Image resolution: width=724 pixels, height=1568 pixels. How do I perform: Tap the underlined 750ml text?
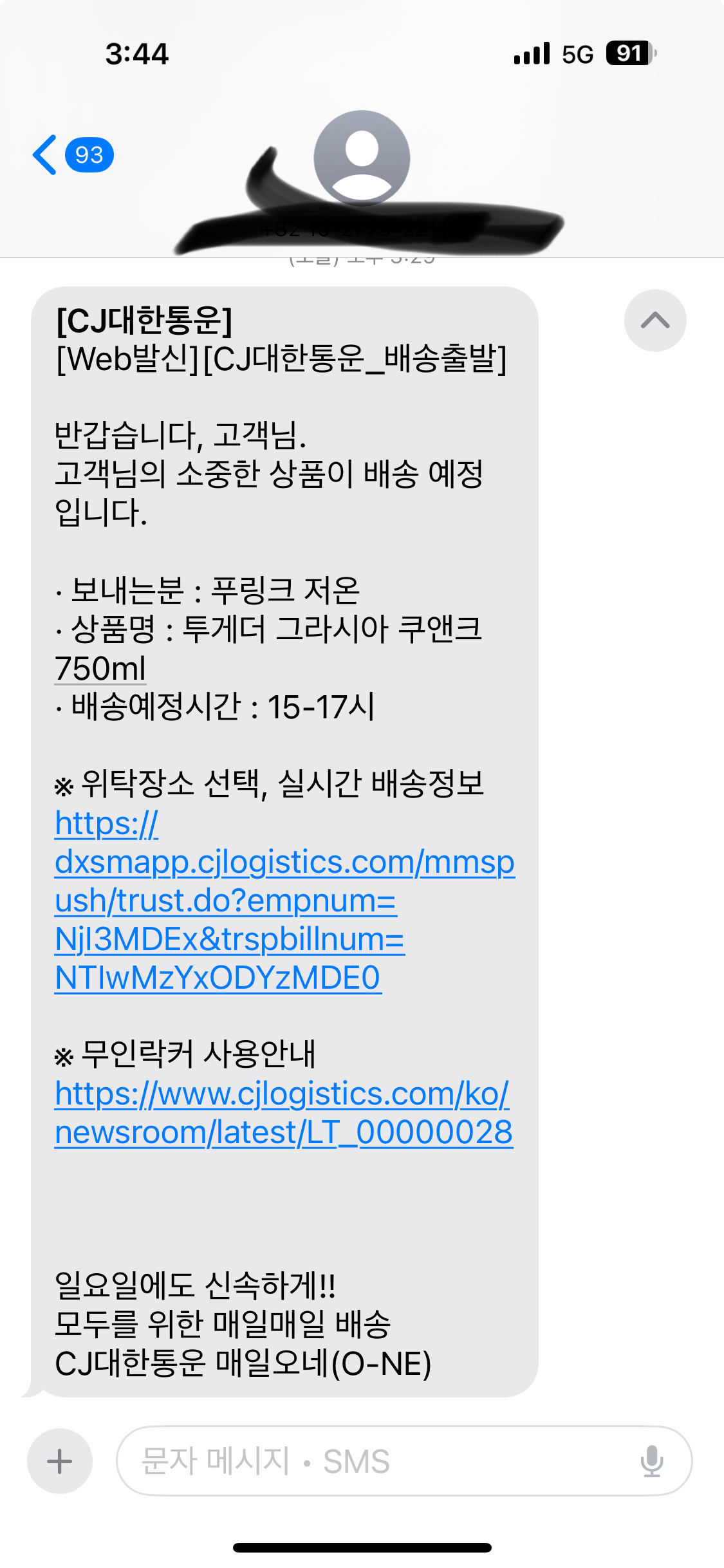pyautogui.click(x=100, y=668)
